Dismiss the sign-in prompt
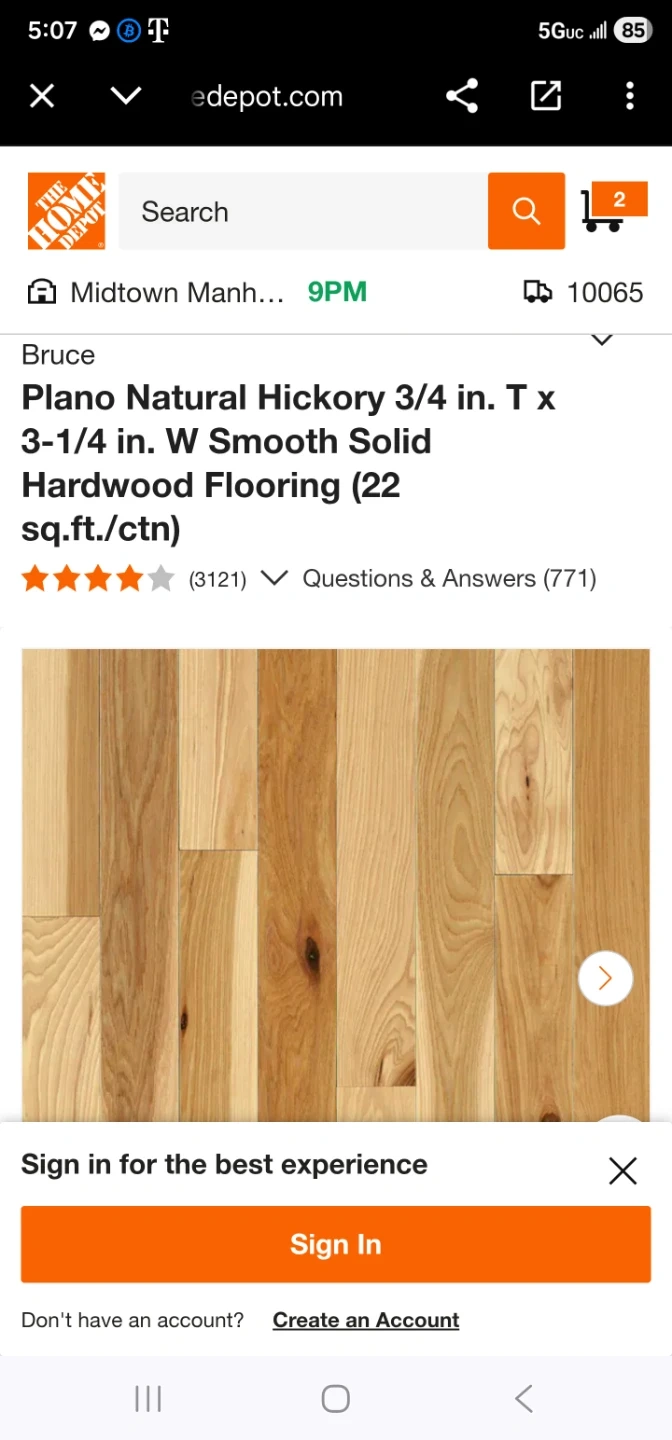Screen dimensions: 672x1440 [x=622, y=1171]
